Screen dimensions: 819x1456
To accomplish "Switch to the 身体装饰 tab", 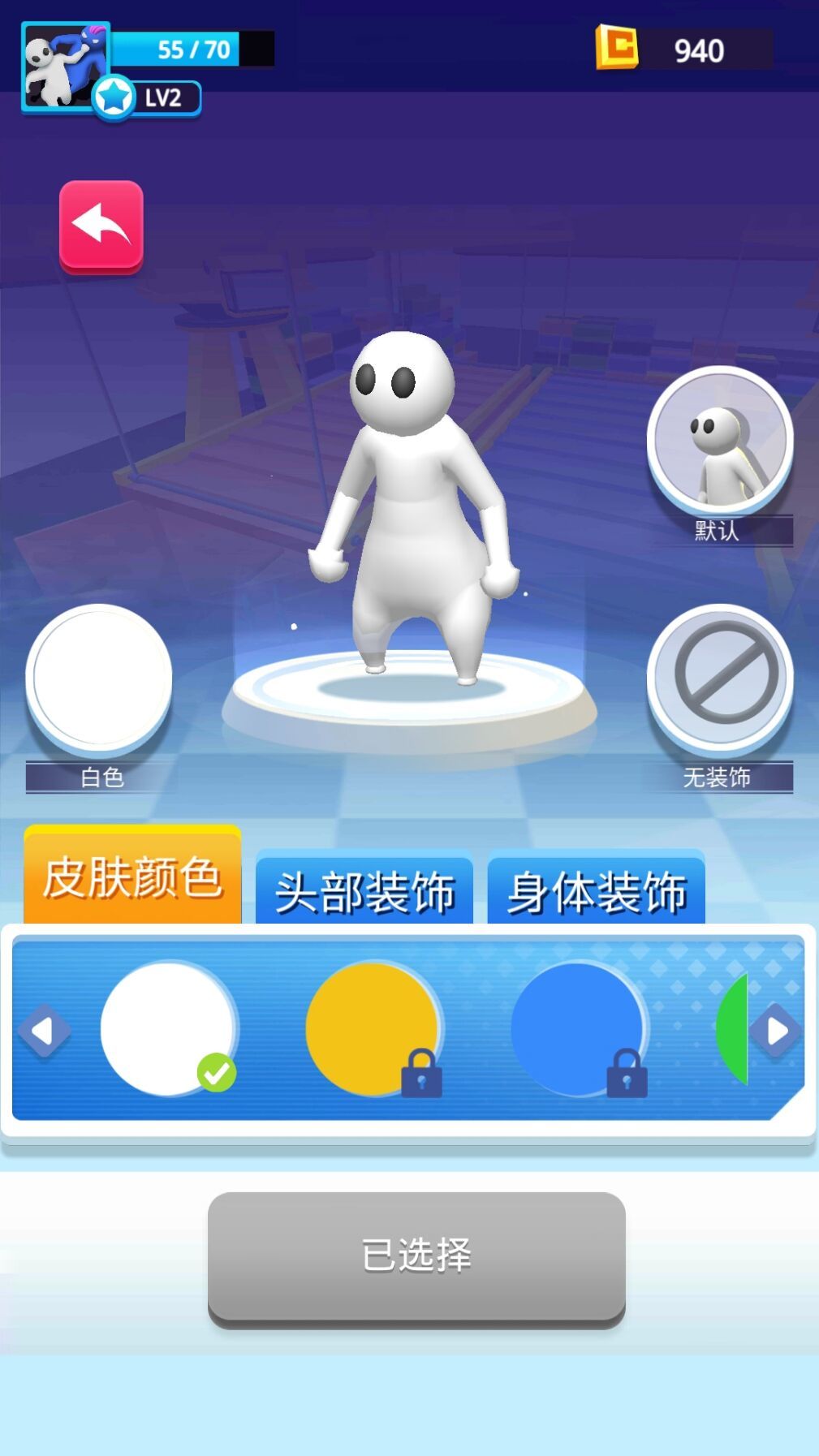I will tap(596, 890).
